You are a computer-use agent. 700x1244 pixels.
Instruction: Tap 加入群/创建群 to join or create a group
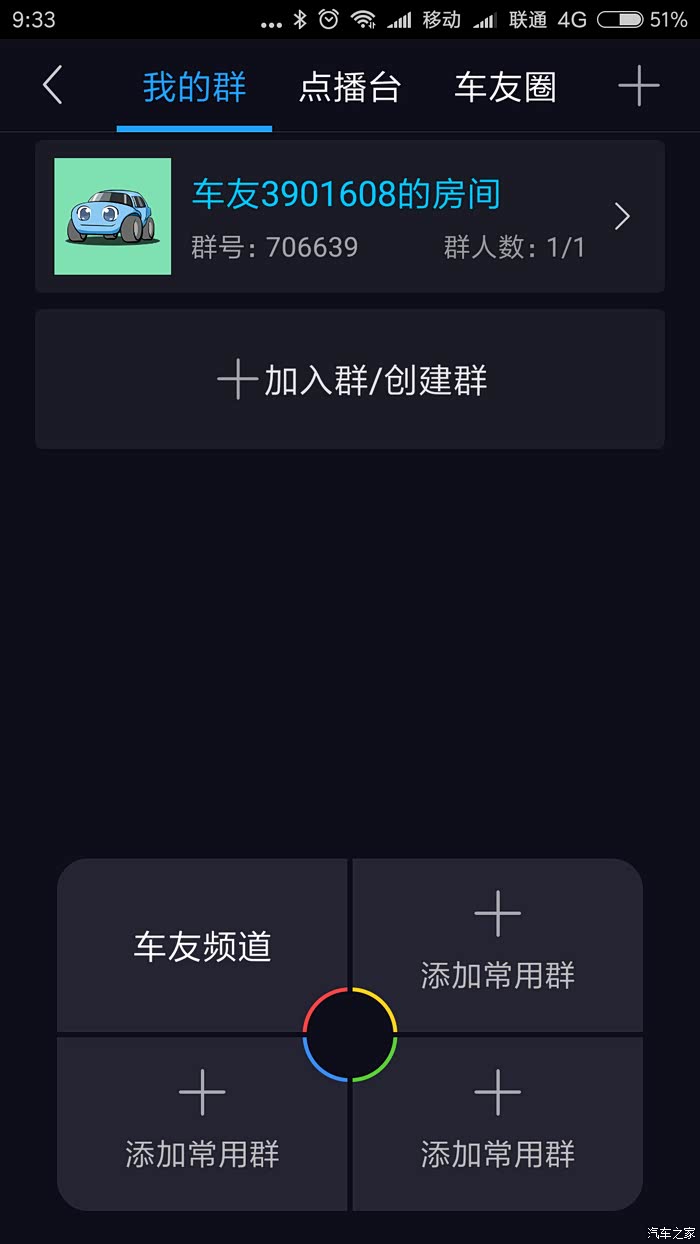[350, 380]
